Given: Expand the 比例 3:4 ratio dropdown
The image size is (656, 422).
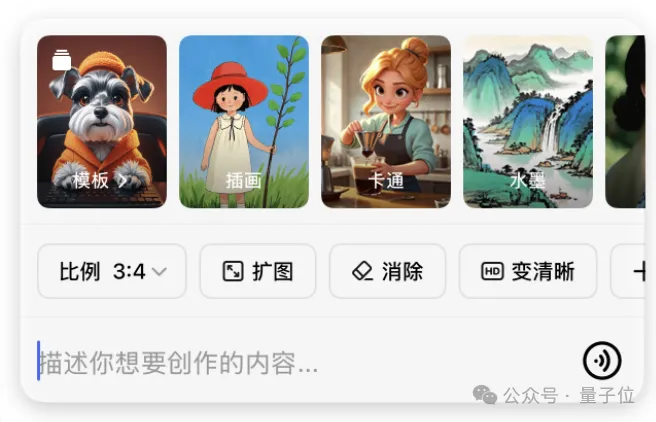Looking at the screenshot, I should tap(112, 271).
